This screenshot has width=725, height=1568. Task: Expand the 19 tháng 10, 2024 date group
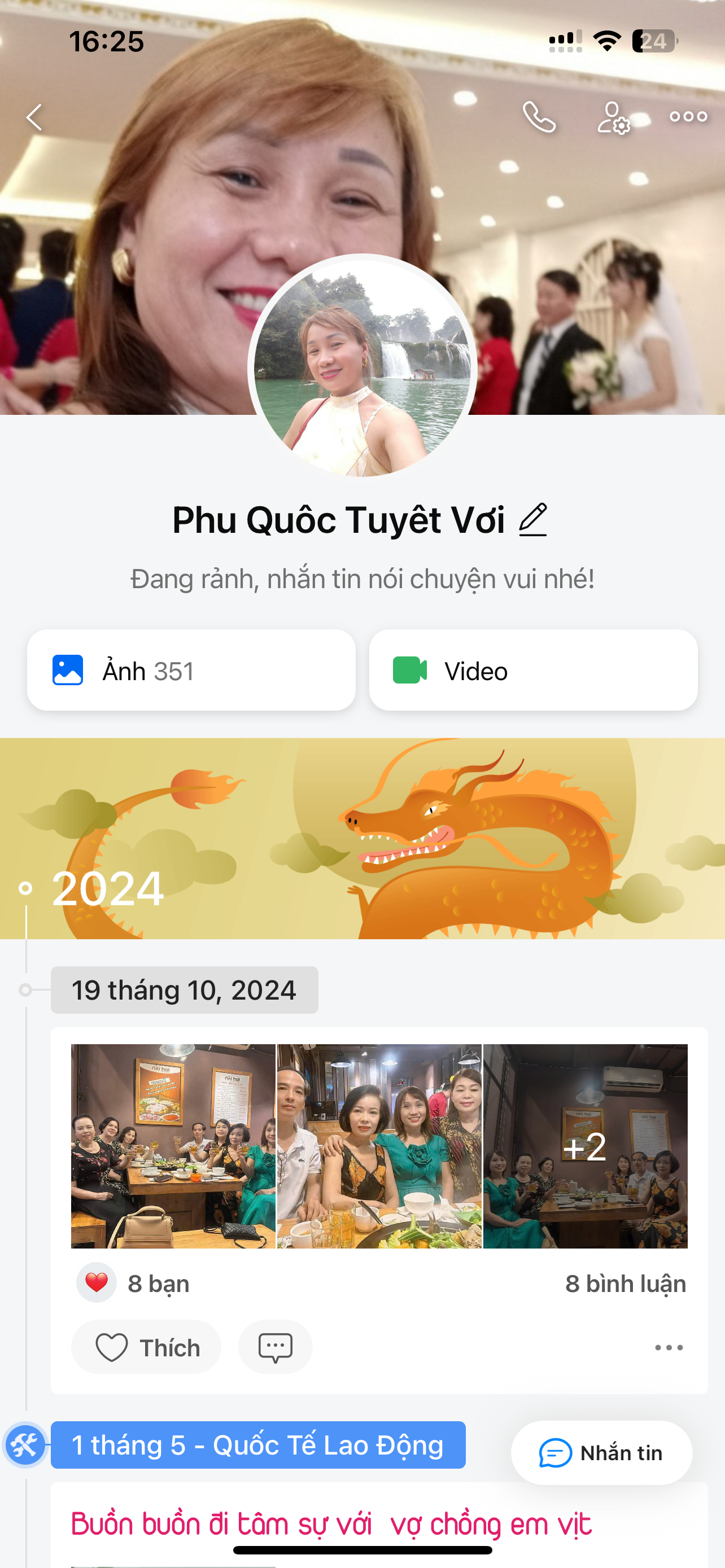(x=184, y=989)
